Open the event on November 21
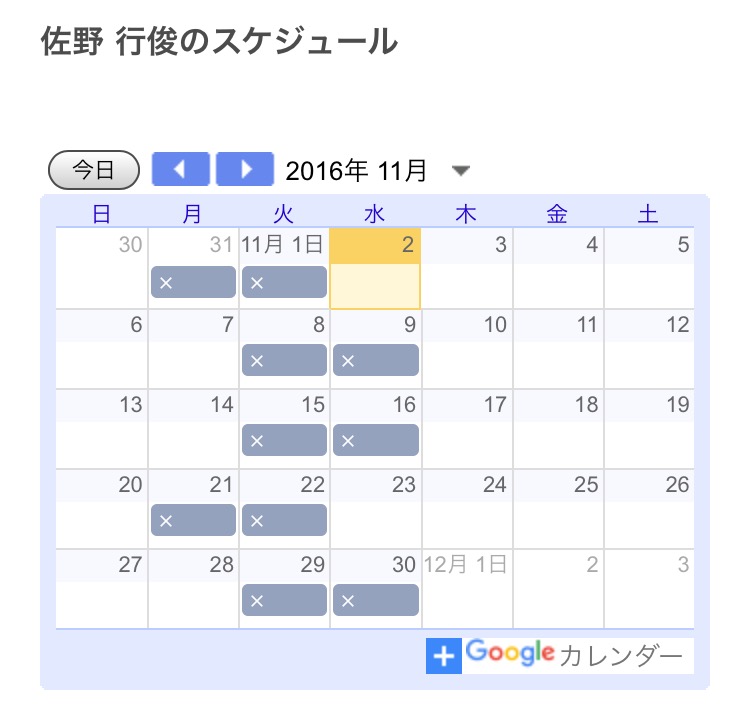 pyautogui.click(x=193, y=520)
